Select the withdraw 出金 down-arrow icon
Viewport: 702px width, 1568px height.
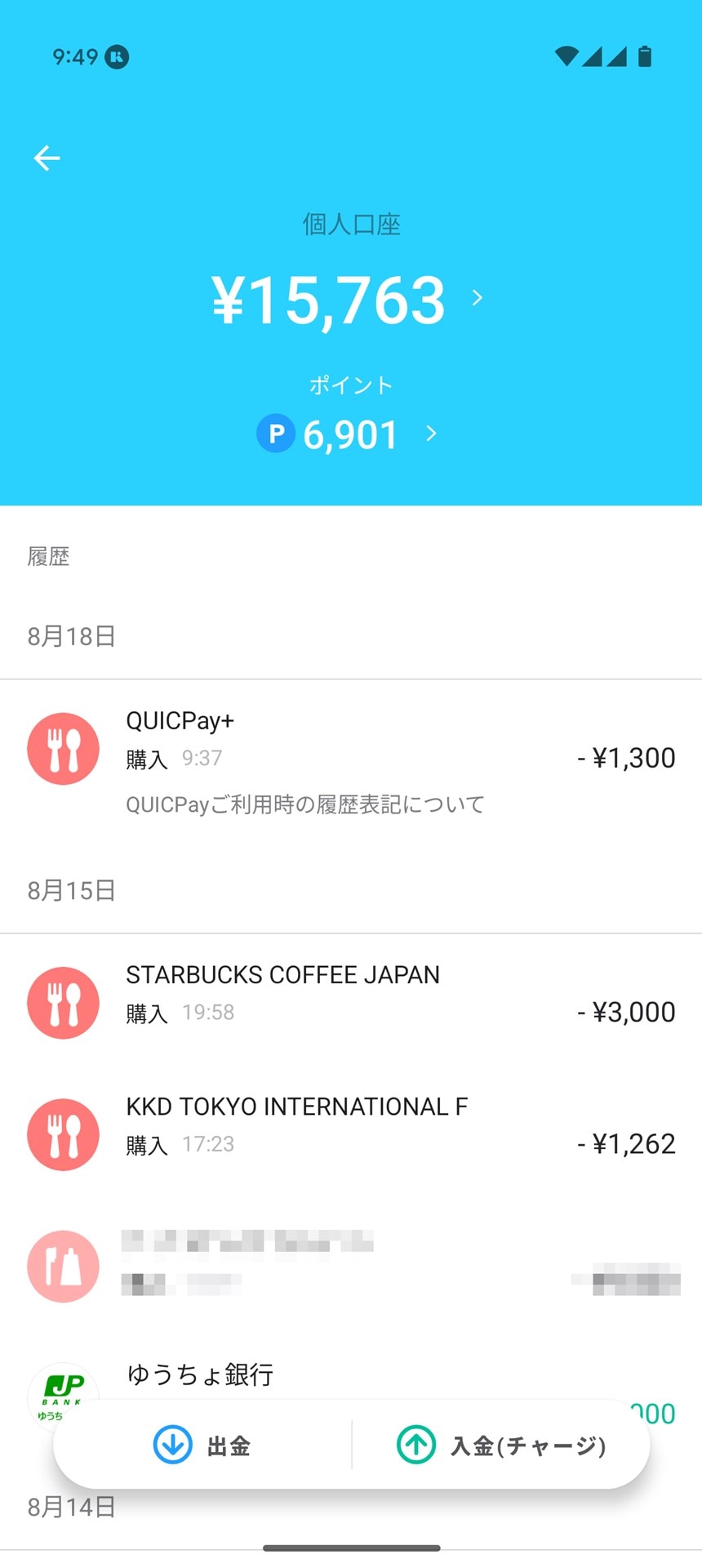pos(172,1444)
